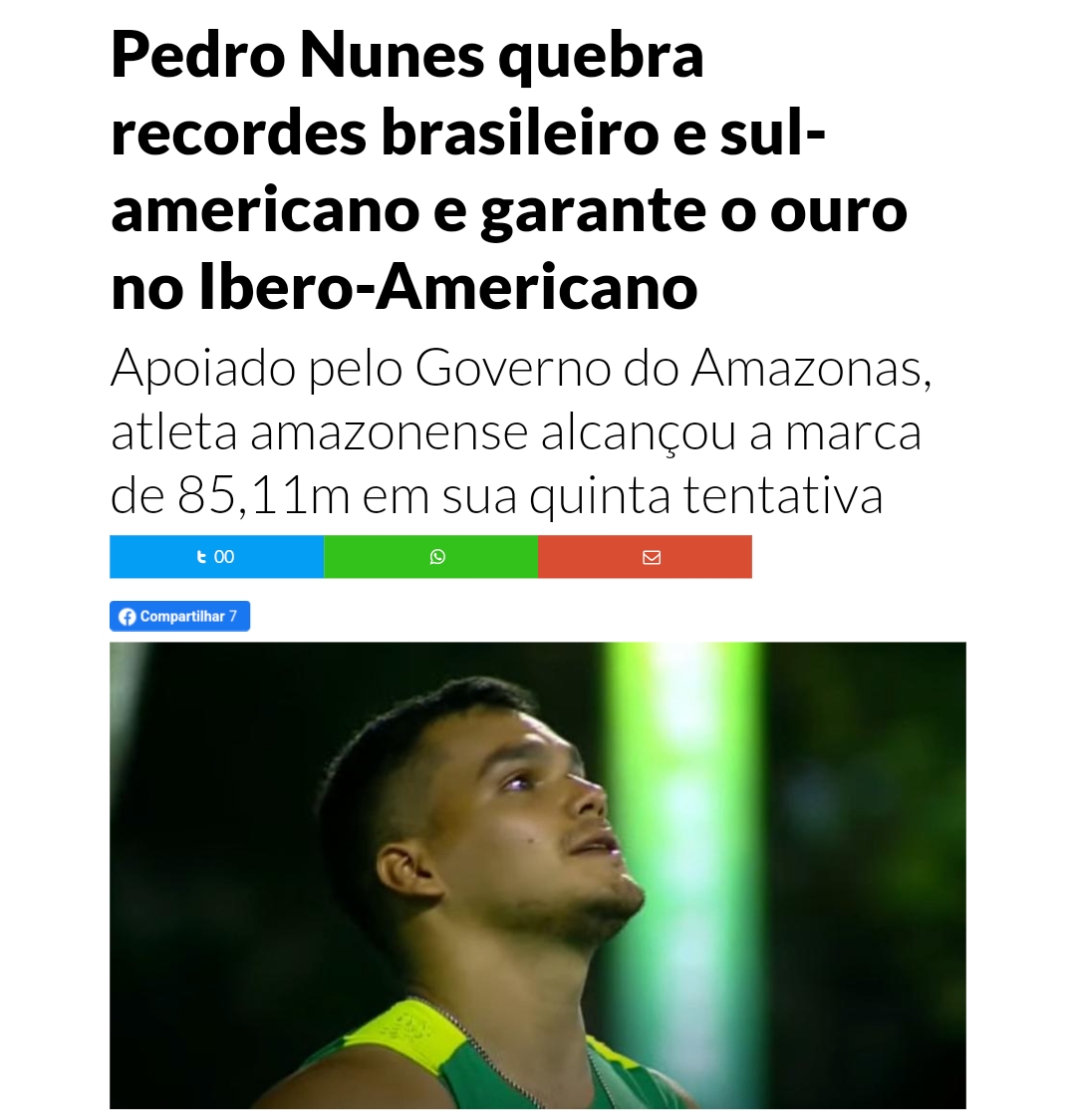The height and width of the screenshot is (1120, 1076).
Task: Share article on Twitter
Action: [x=216, y=557]
